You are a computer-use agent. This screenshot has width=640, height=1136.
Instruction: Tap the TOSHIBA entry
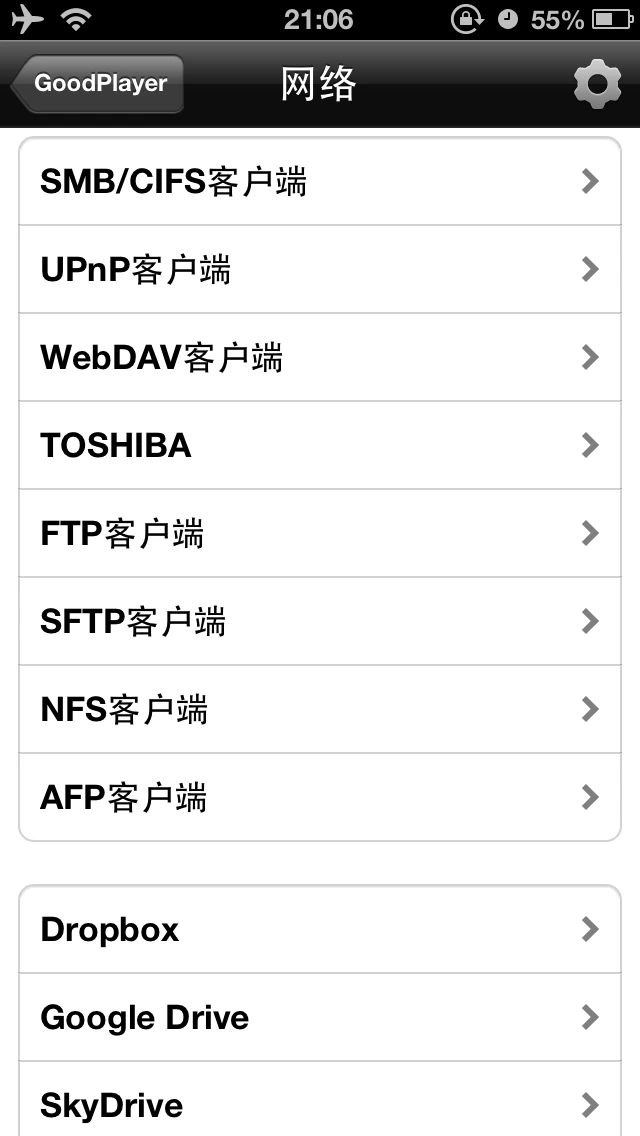[320, 445]
